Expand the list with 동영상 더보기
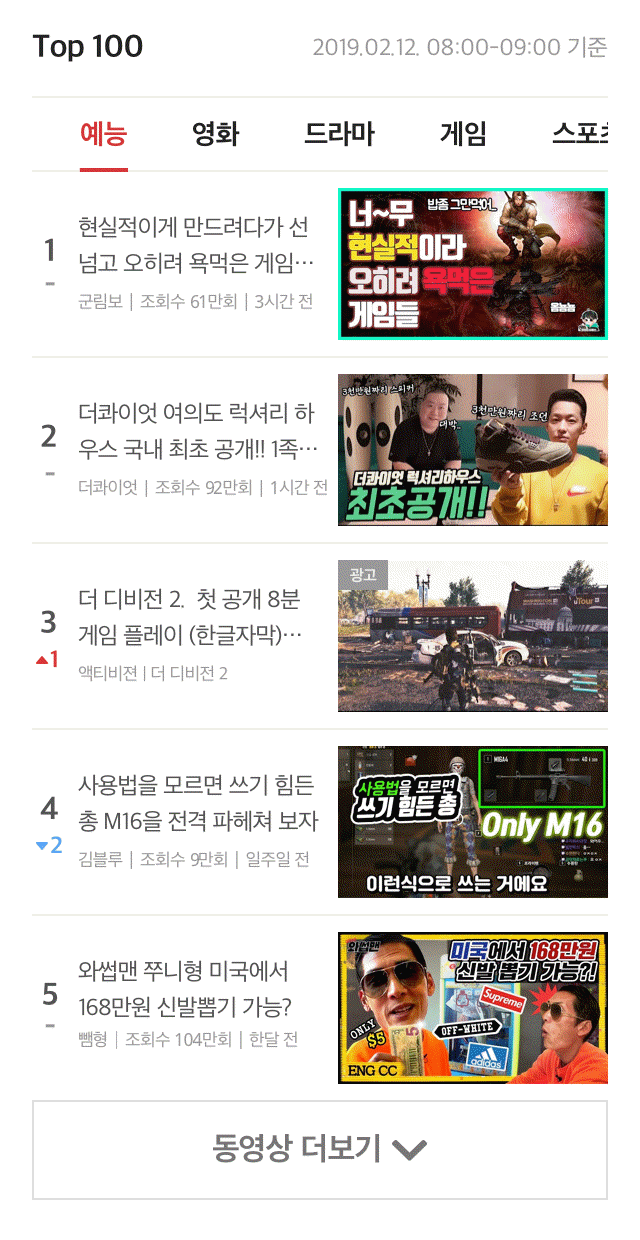The height and width of the screenshot is (1240, 640). click(320, 1150)
